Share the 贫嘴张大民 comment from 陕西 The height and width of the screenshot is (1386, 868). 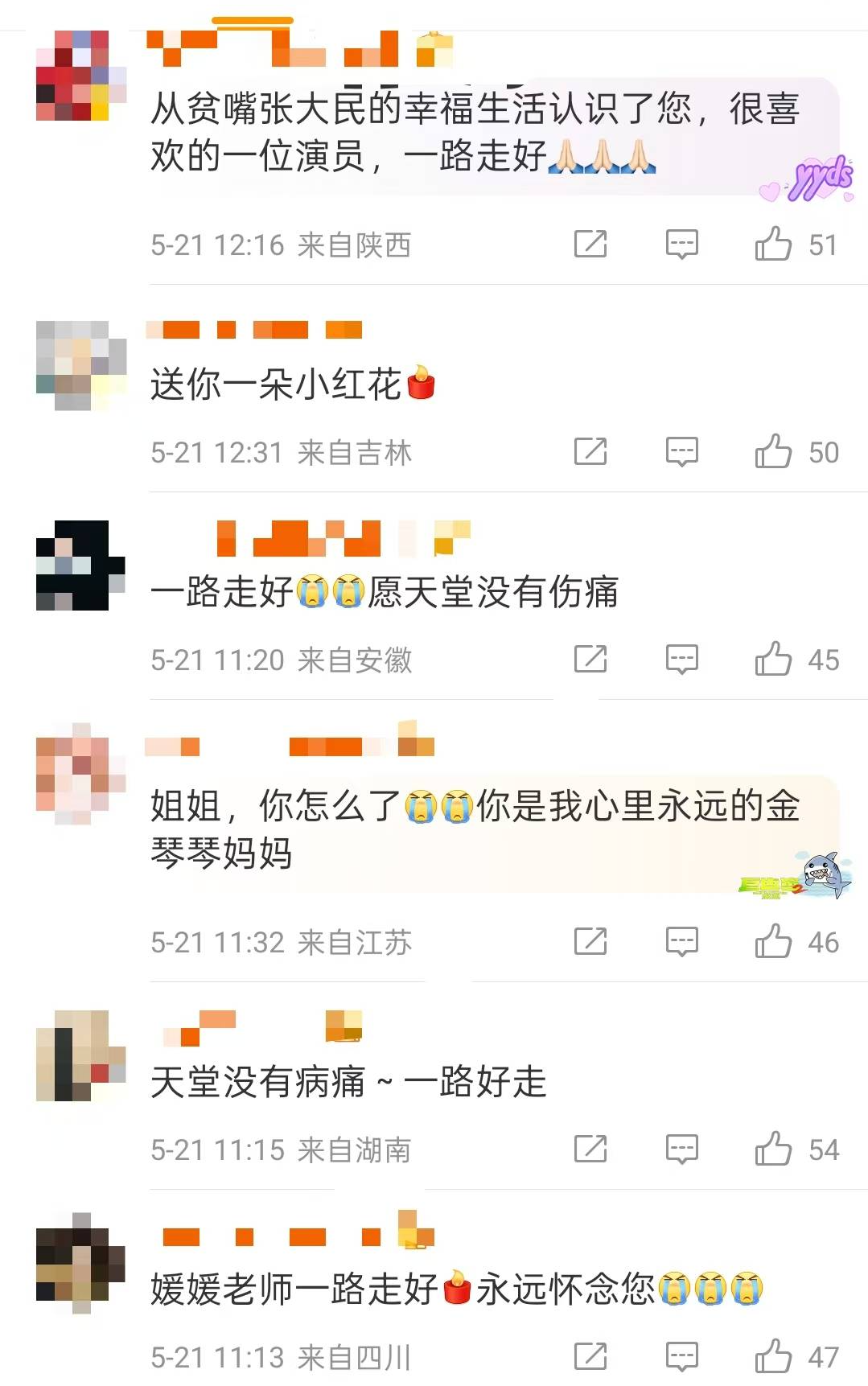(590, 244)
